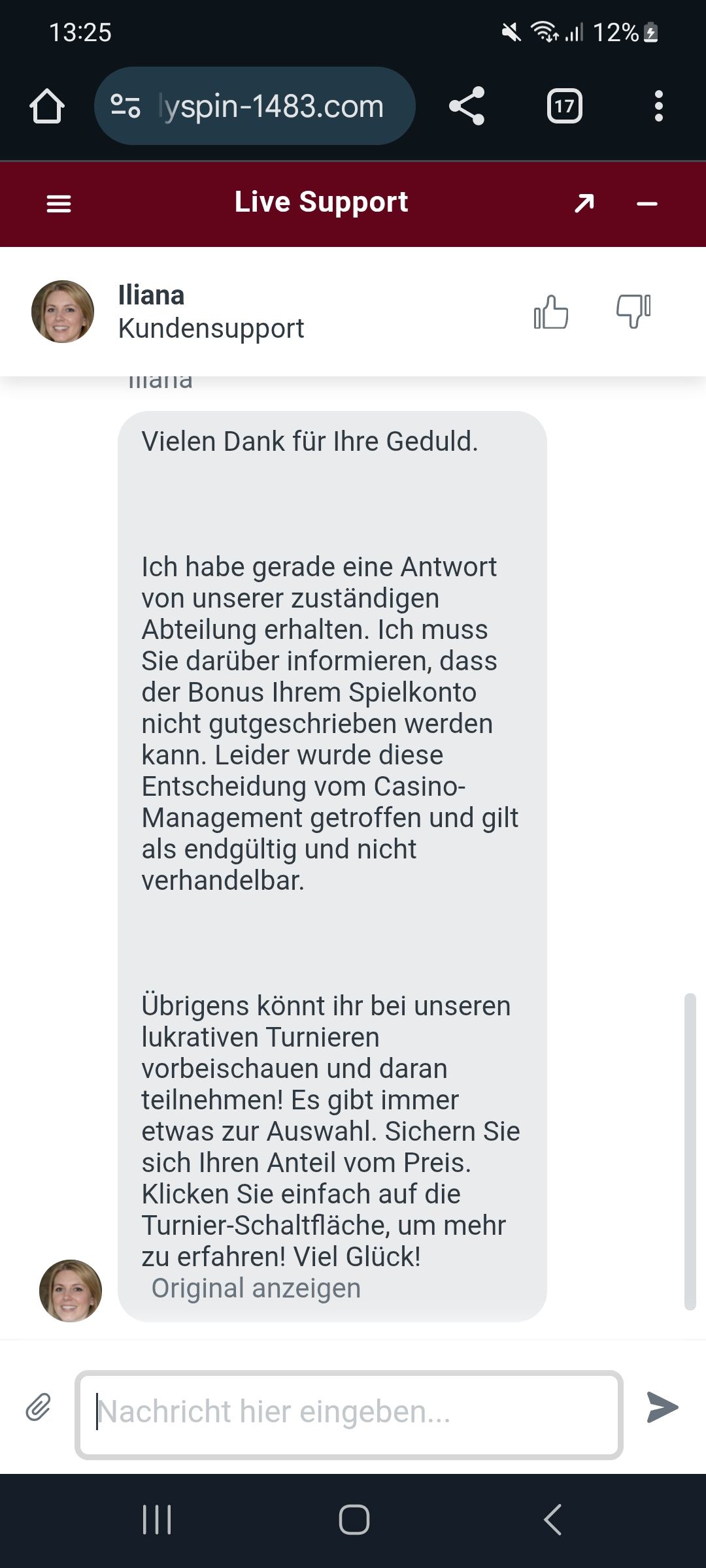Go back using system navigation
The image size is (706, 1568).
pyautogui.click(x=552, y=1520)
